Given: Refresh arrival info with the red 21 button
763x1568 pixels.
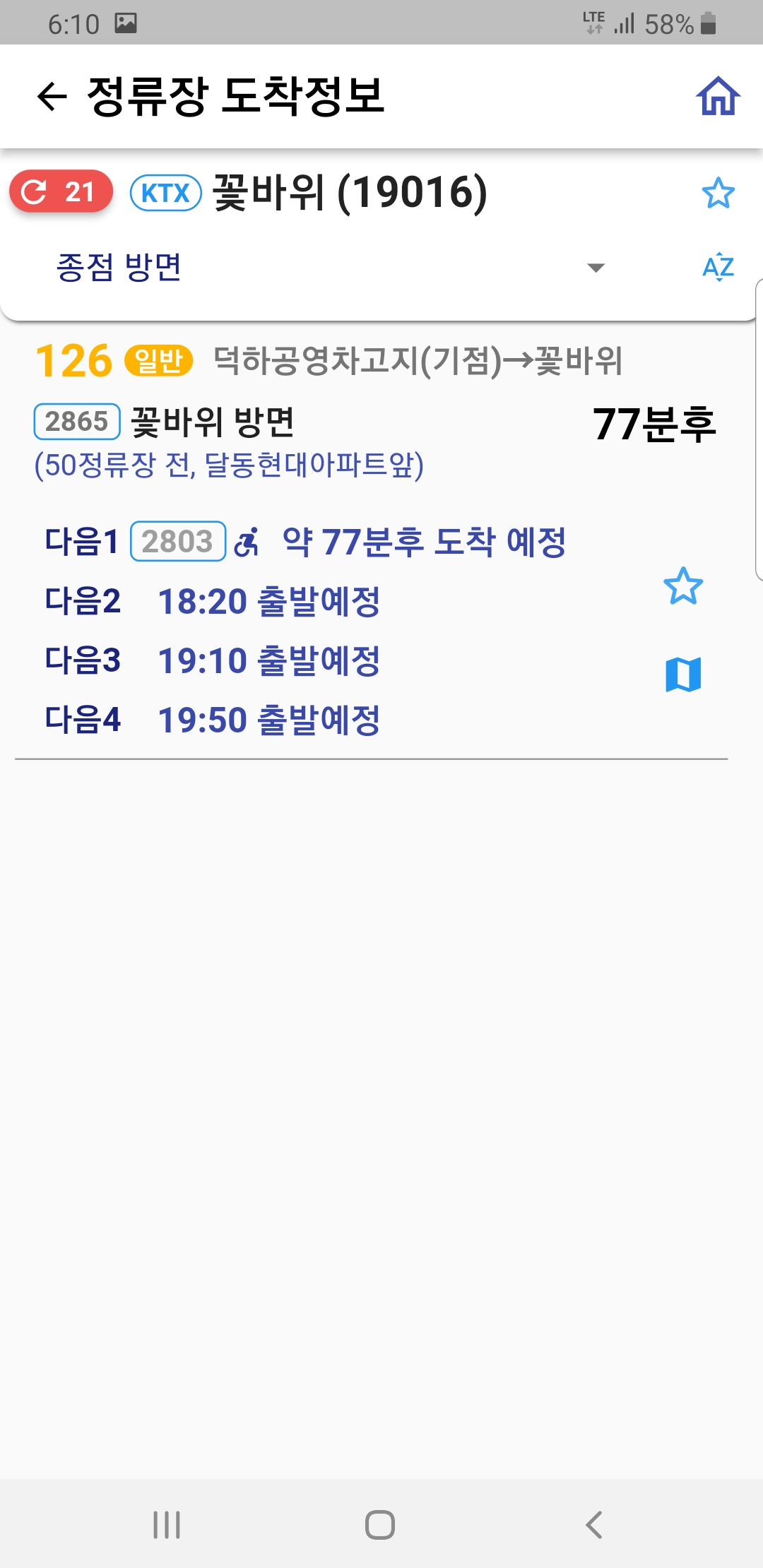Looking at the screenshot, I should pos(61,191).
